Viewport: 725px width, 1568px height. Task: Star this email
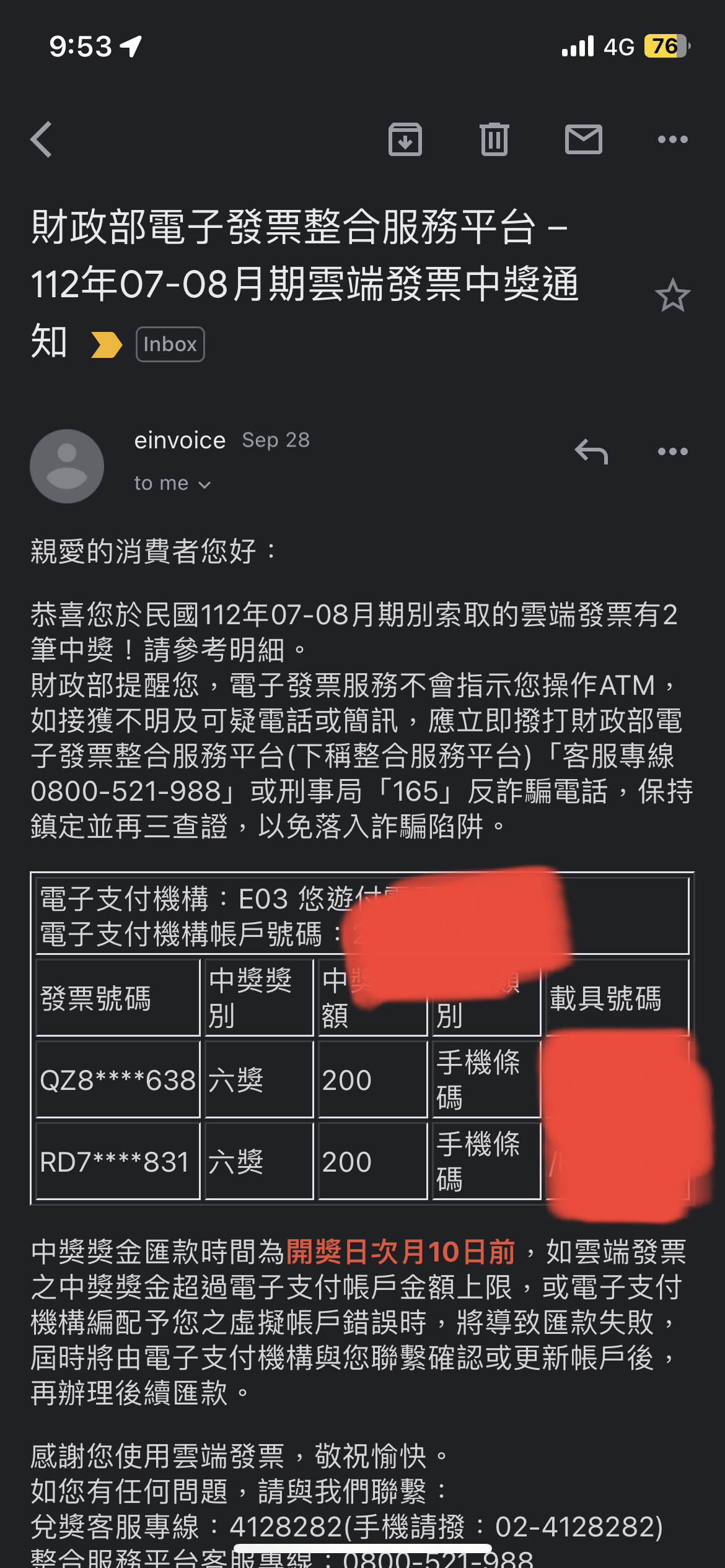[672, 295]
